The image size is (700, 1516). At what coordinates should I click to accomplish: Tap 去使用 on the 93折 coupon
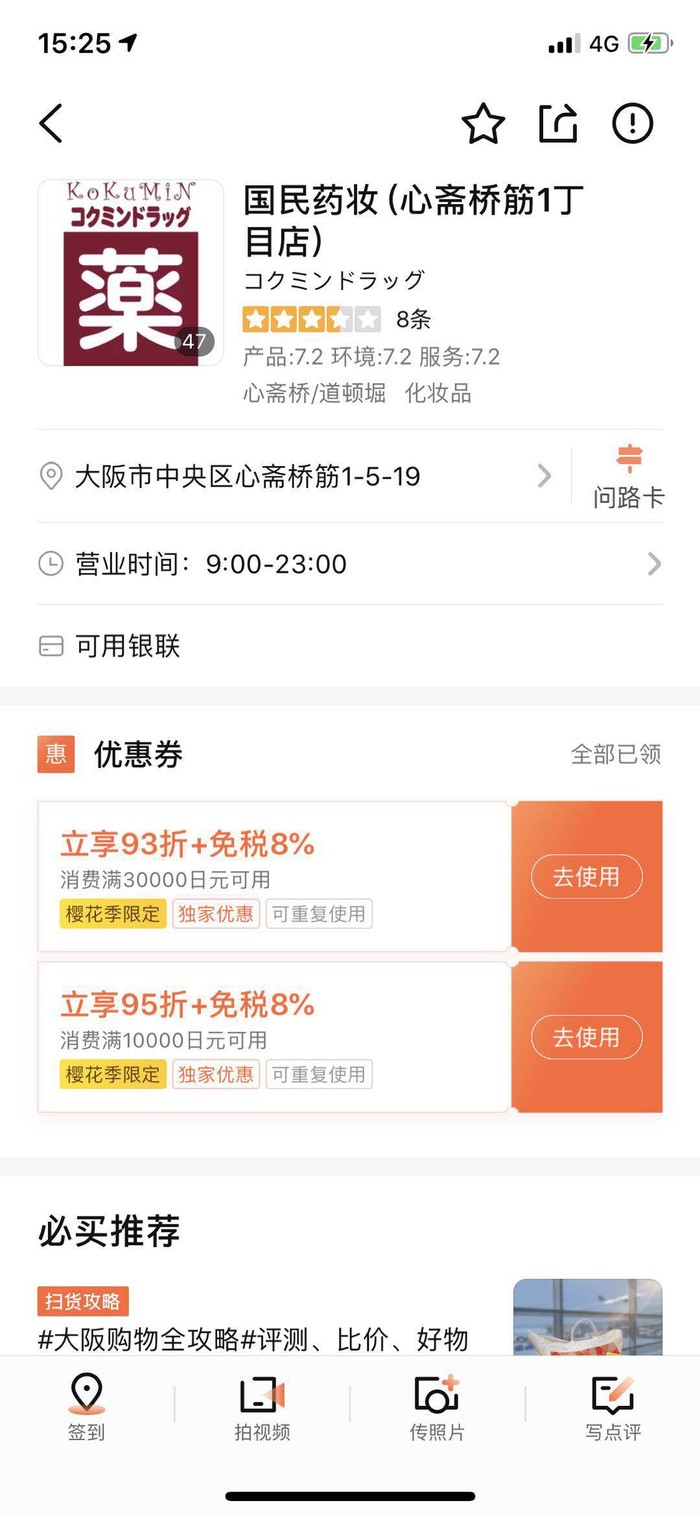coord(586,877)
